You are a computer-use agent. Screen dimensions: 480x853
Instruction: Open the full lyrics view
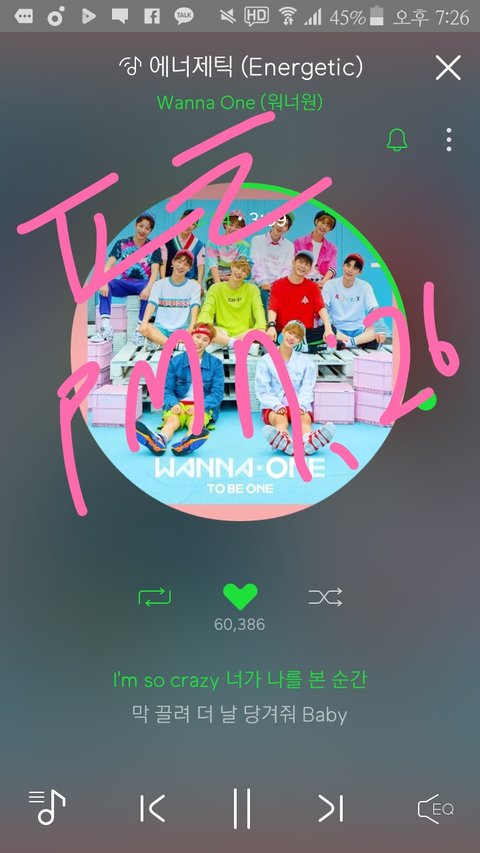tap(239, 697)
